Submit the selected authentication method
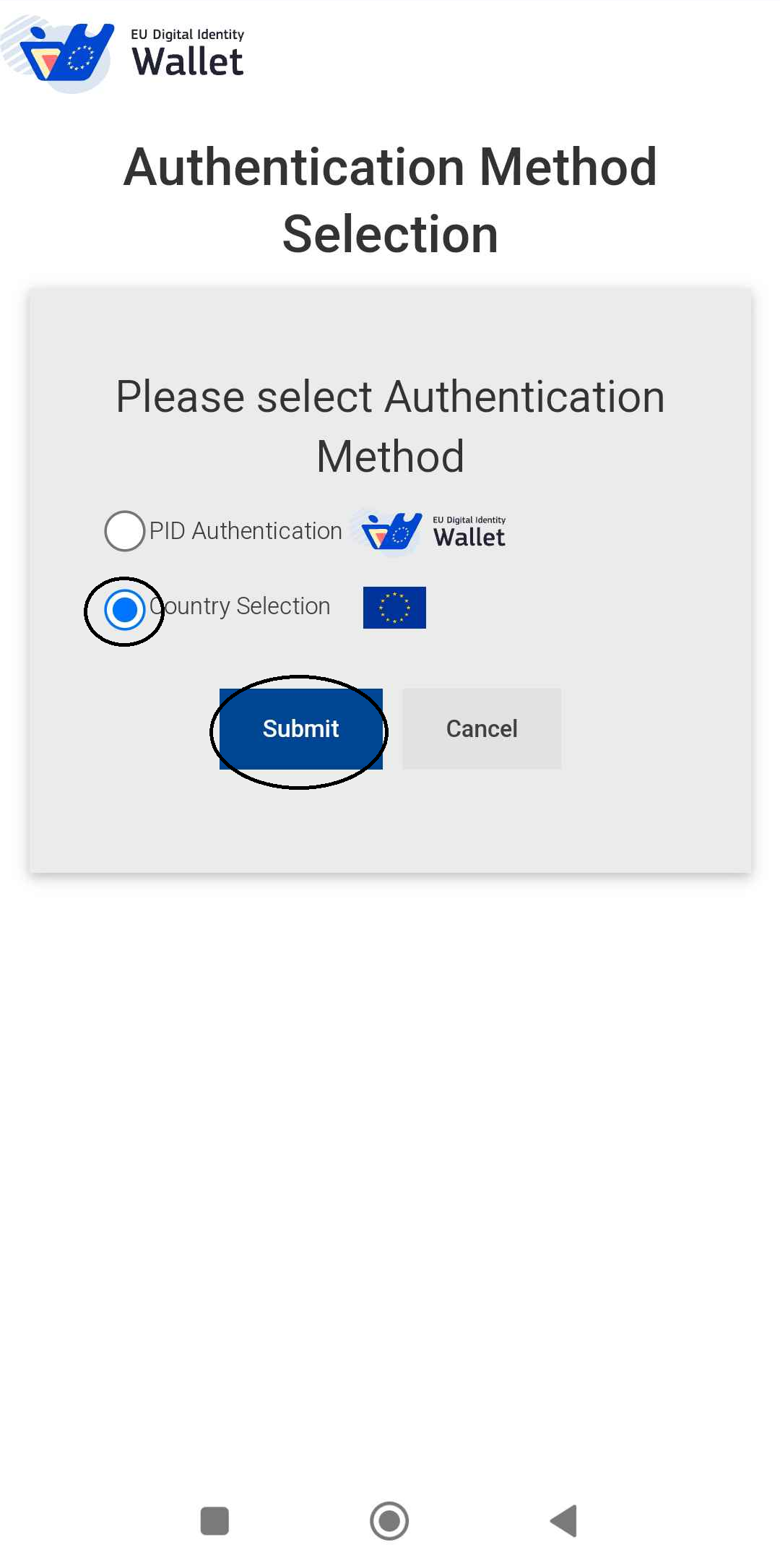The height and width of the screenshot is (1568, 780). point(300,728)
